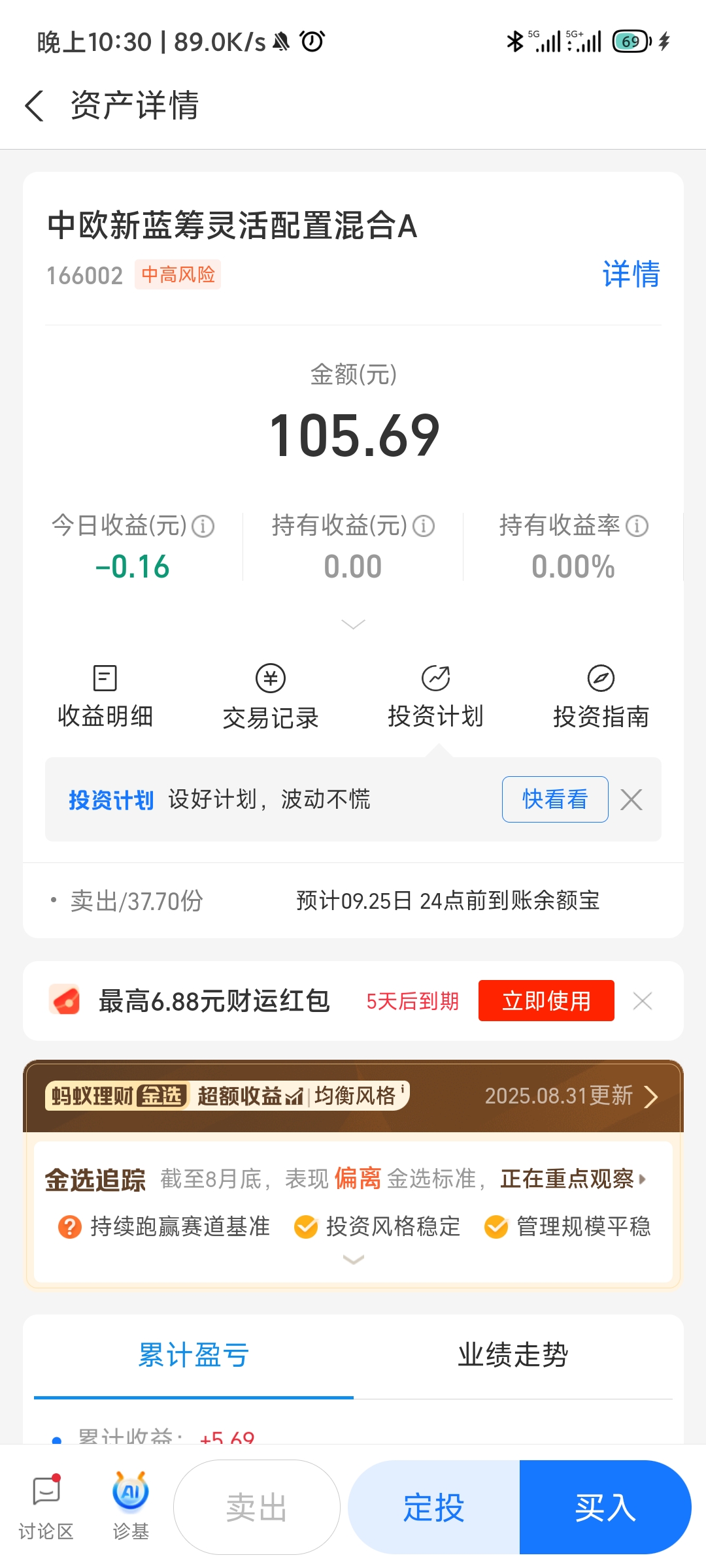Screen dimensions: 706x1568
Task: Open 投资计划 shortcut
Action: 435,696
